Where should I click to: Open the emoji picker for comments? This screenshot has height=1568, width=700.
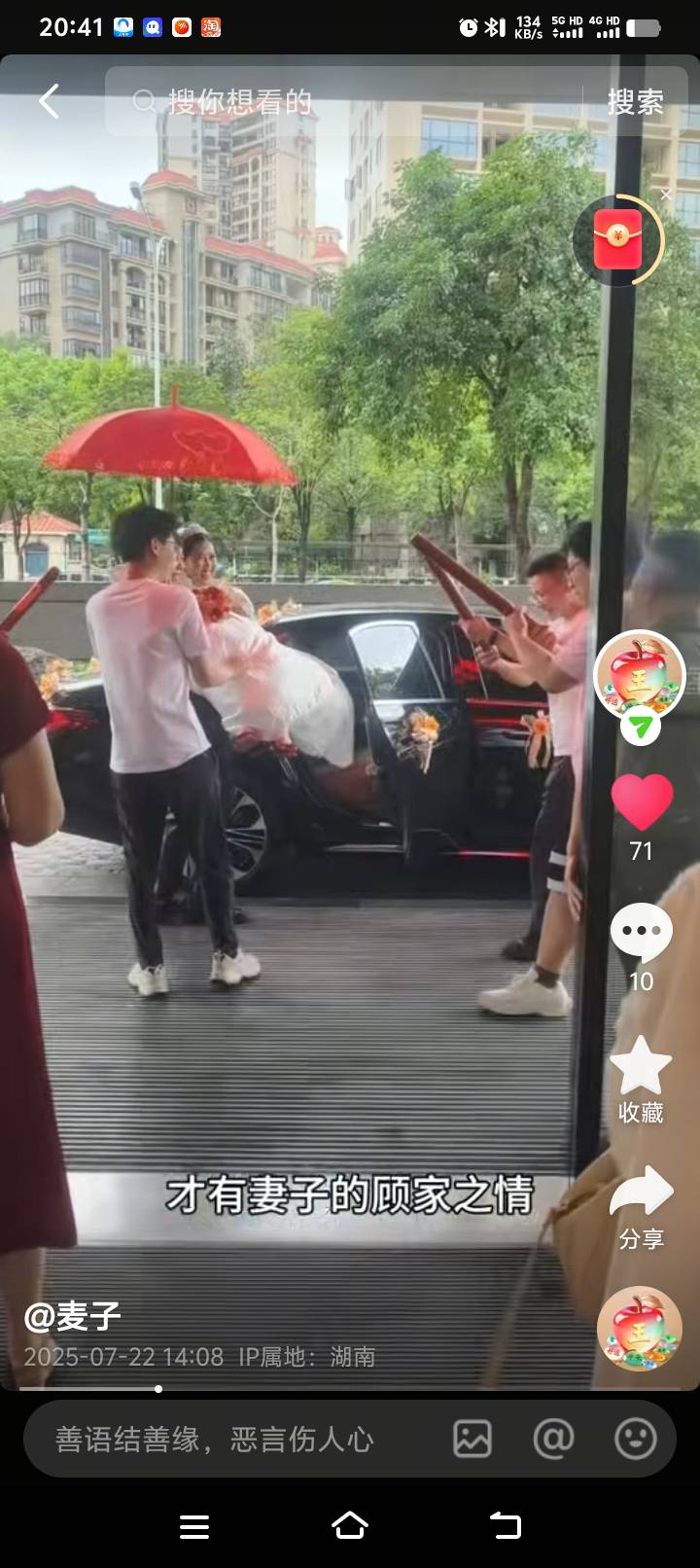pyautogui.click(x=635, y=1439)
